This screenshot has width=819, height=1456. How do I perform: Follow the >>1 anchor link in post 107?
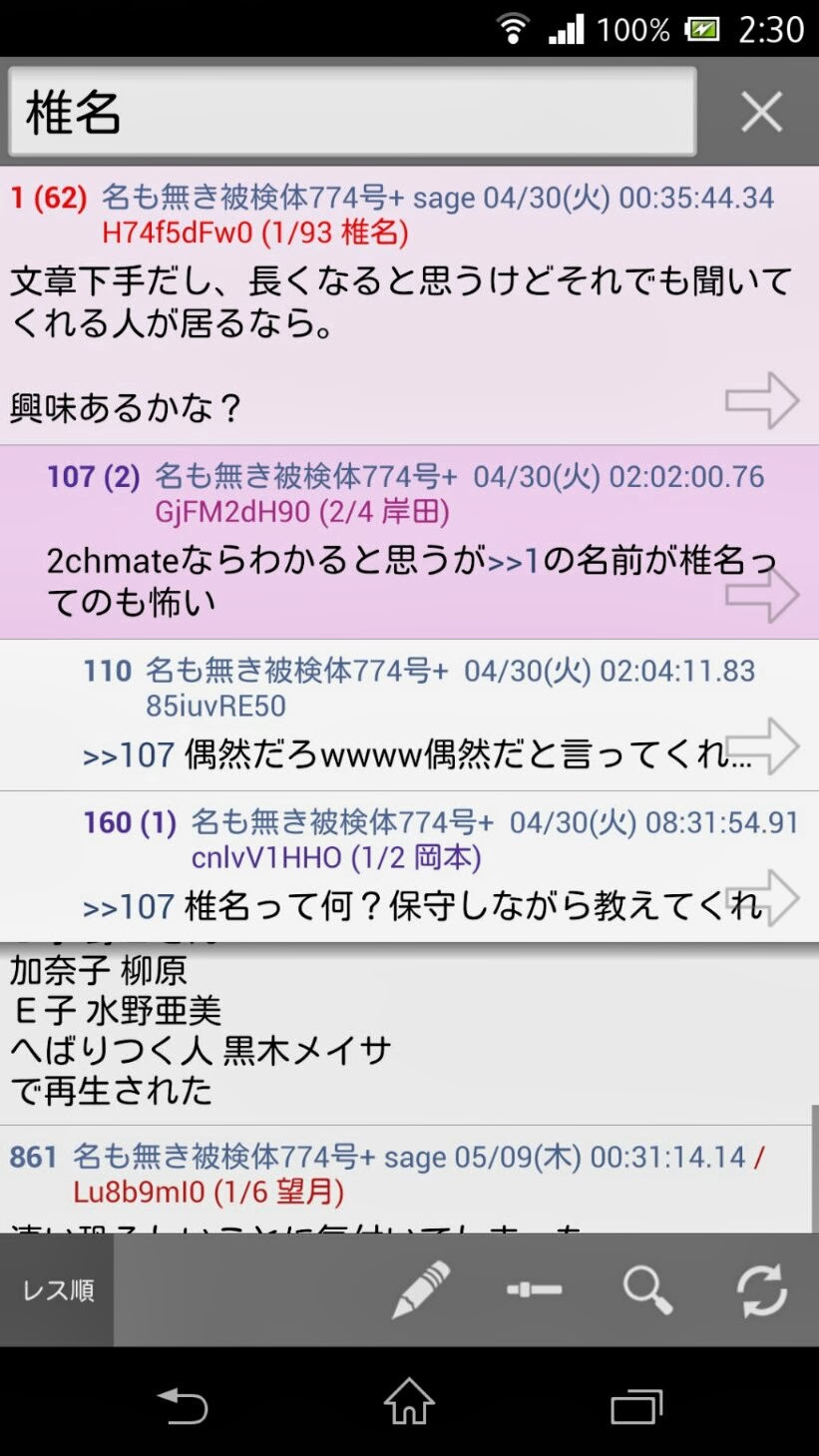point(514,561)
